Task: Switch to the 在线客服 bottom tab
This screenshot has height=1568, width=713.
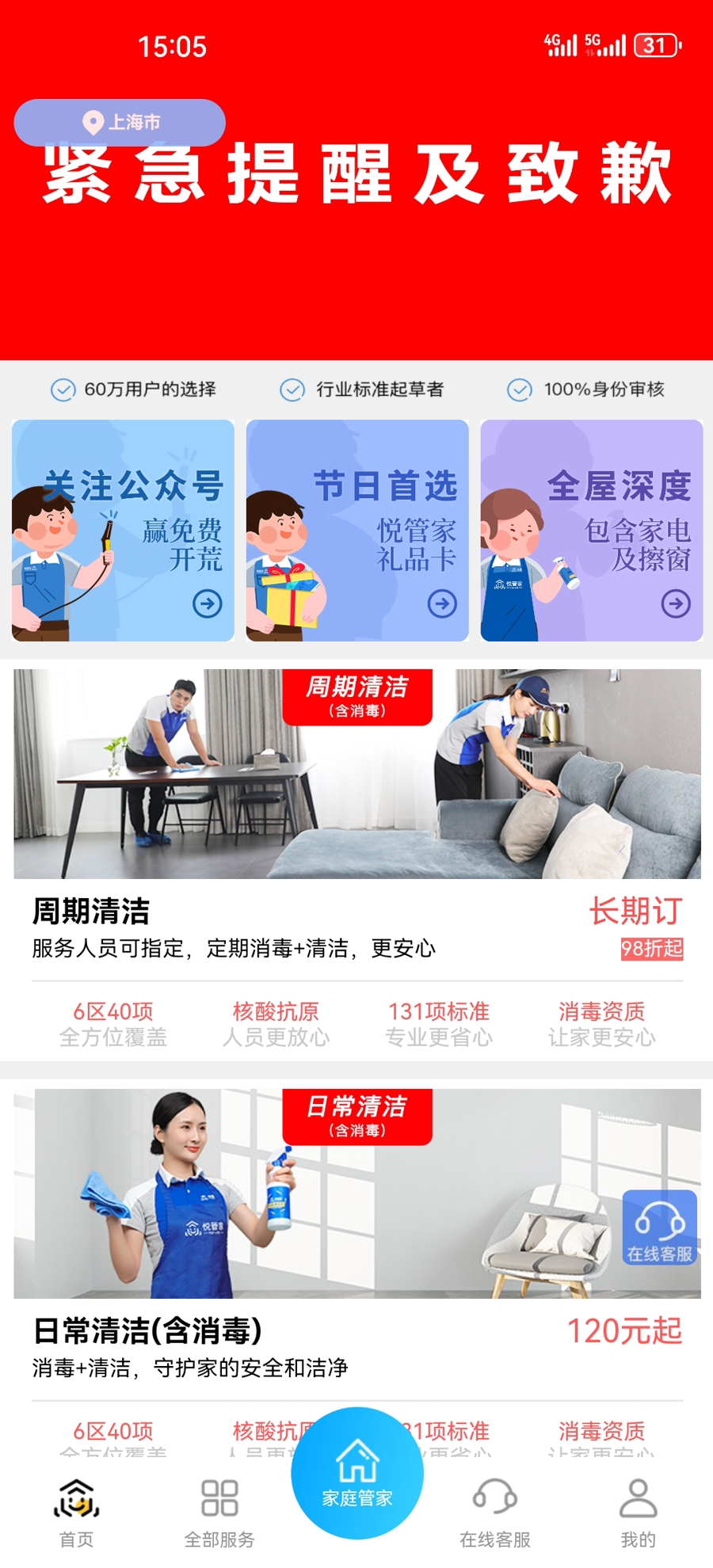Action: point(495,1513)
